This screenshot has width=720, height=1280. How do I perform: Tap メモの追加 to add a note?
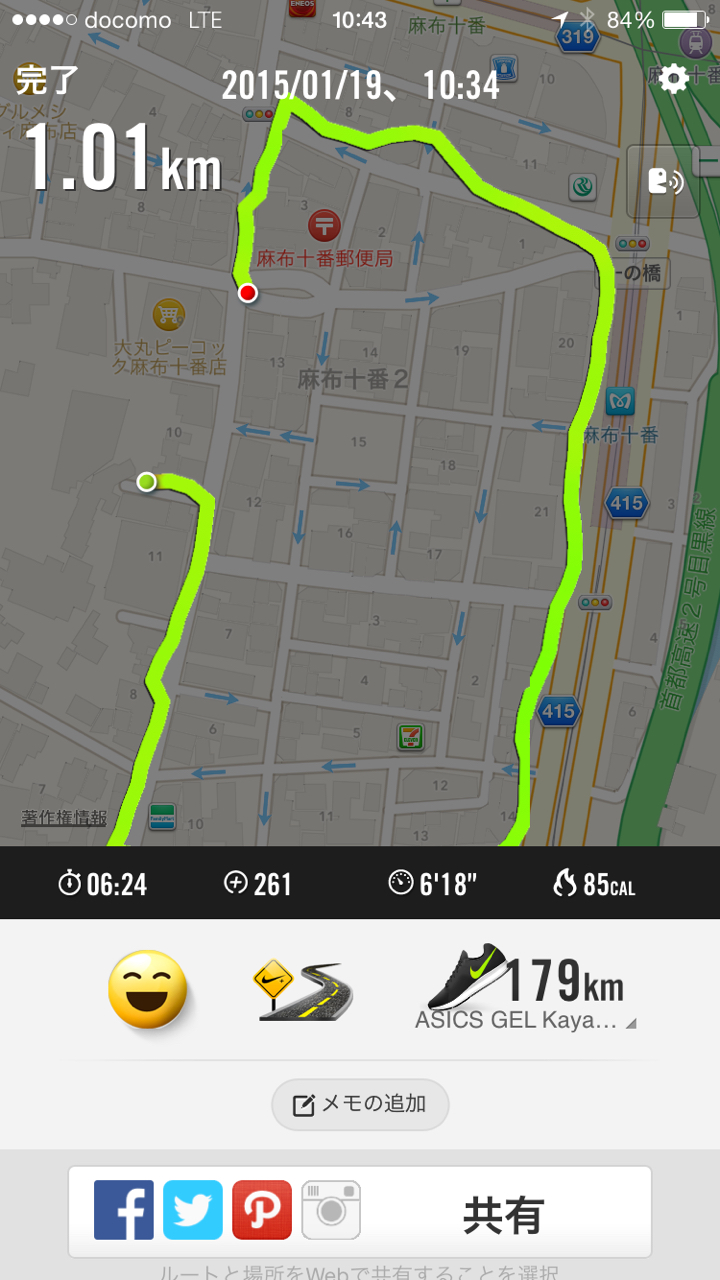360,1105
